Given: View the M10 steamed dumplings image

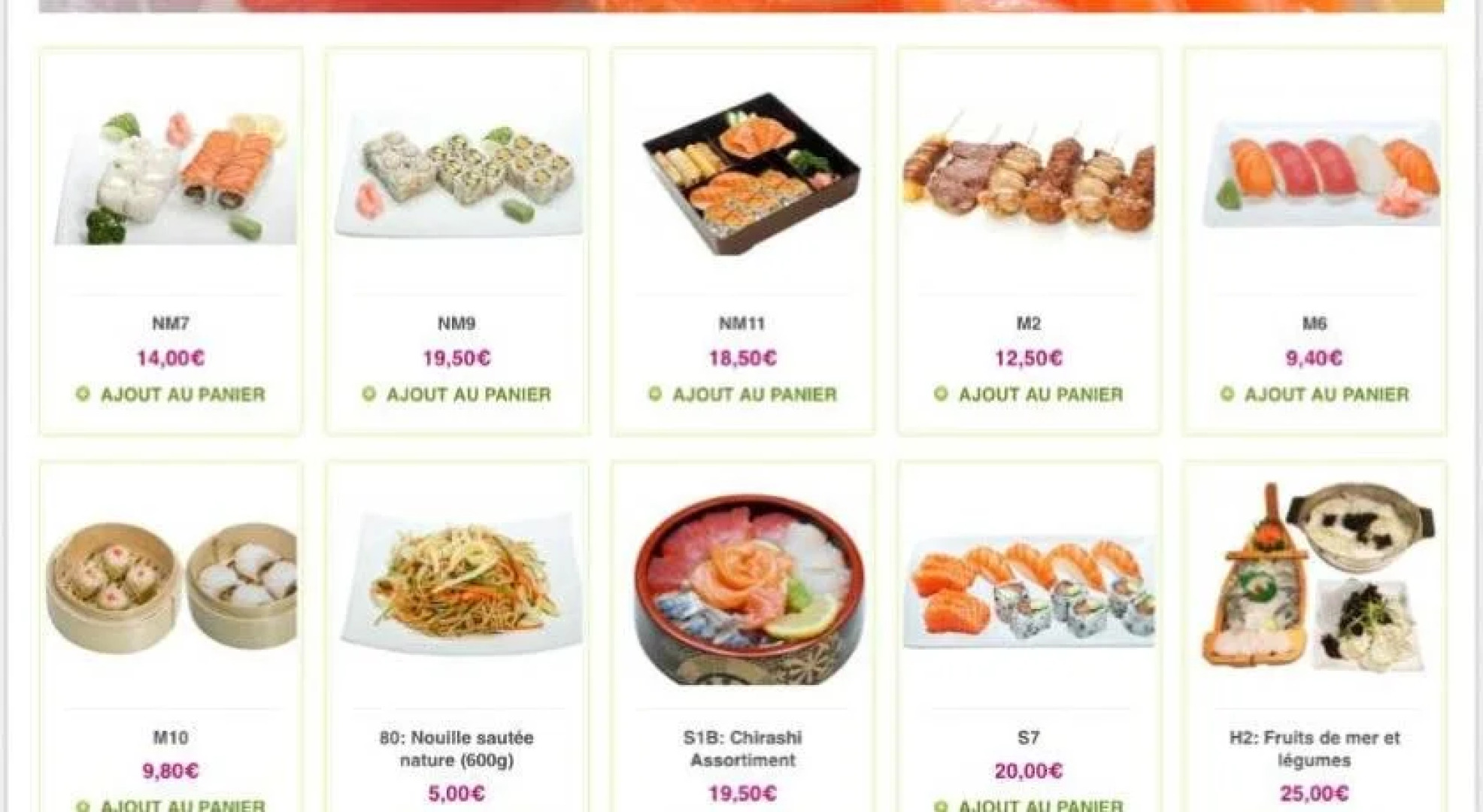Looking at the screenshot, I should [171, 586].
